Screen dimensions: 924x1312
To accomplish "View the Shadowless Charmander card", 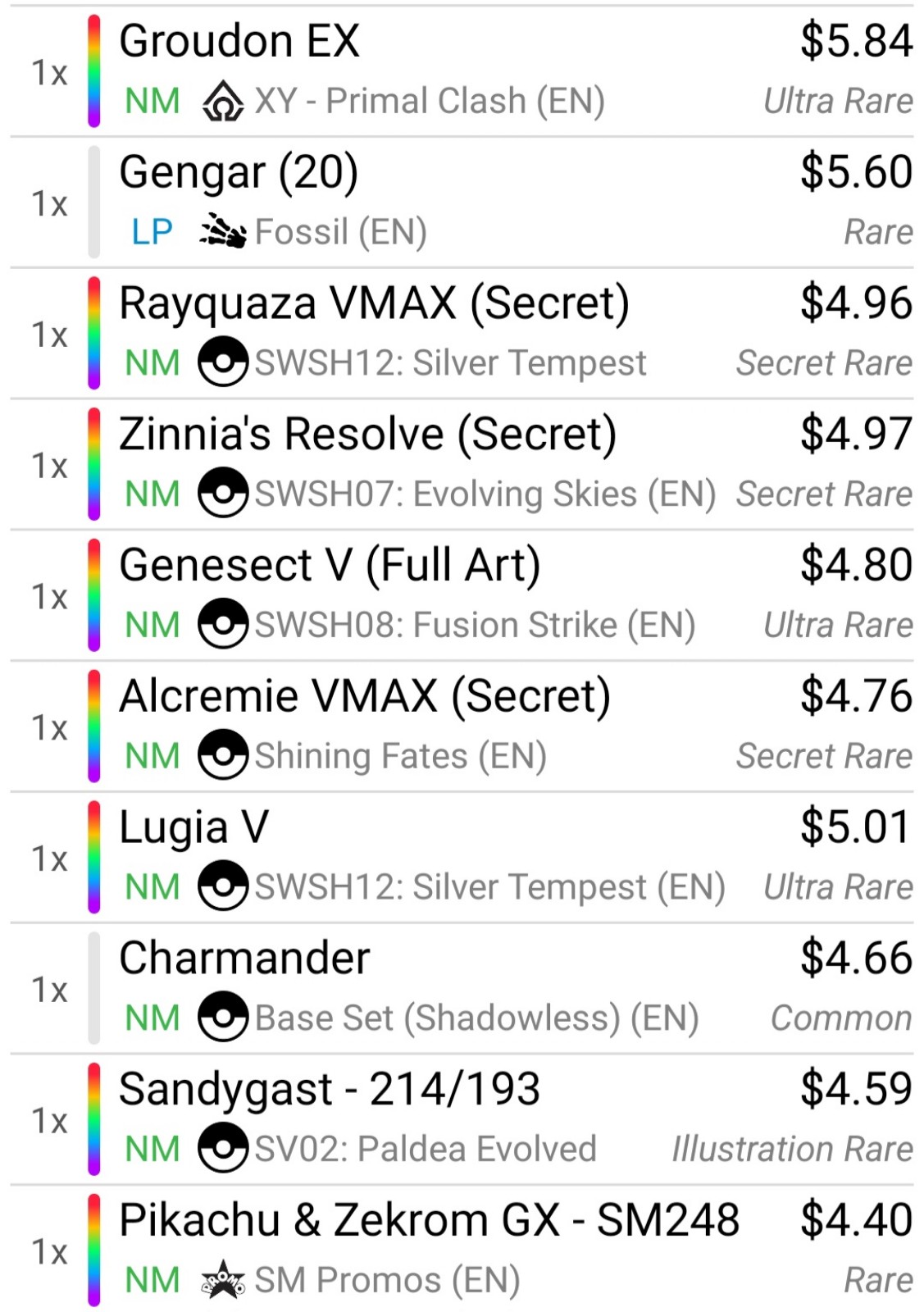I will 244,959.
